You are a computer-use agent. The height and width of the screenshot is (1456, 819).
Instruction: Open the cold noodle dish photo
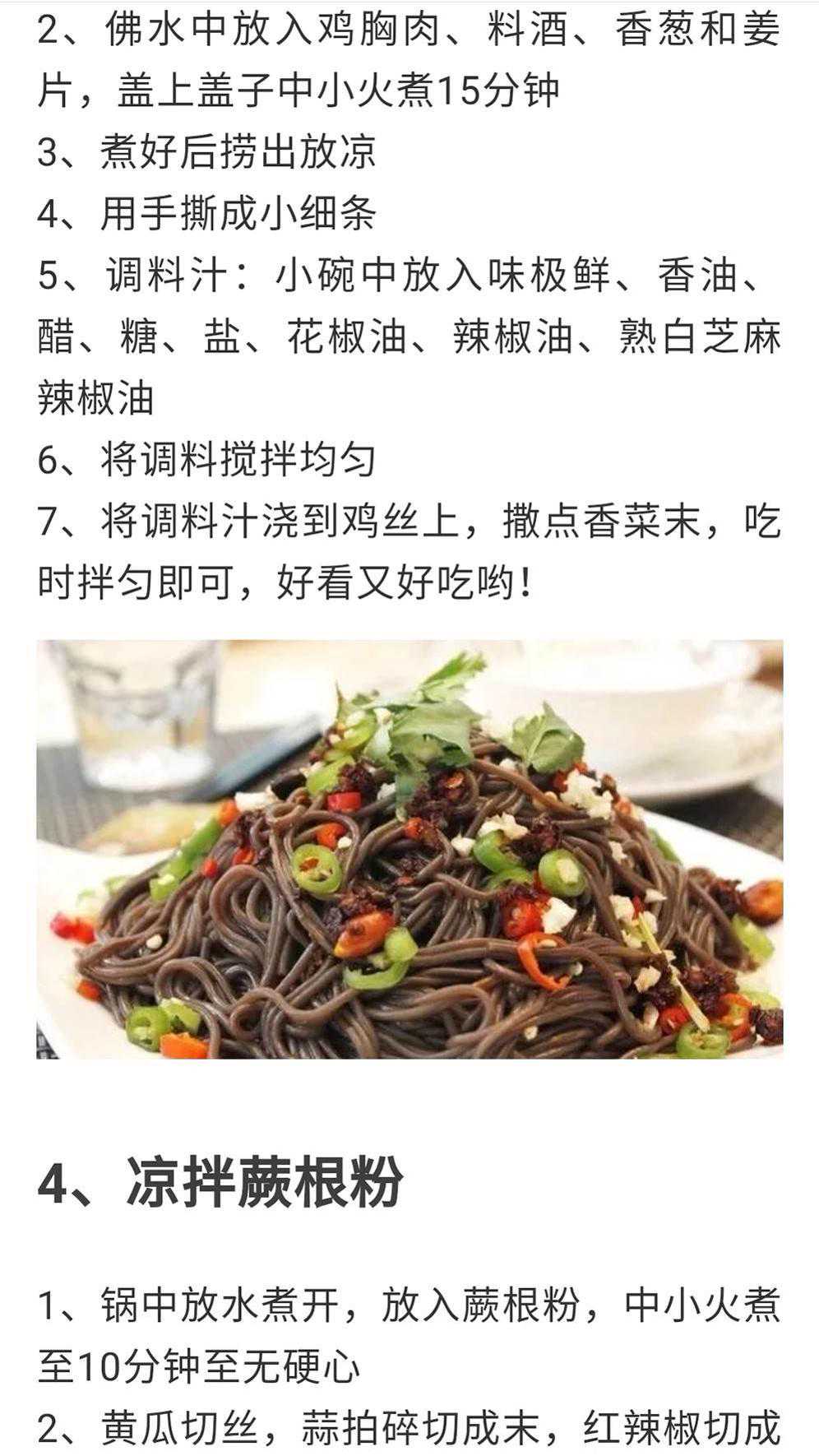(x=409, y=848)
